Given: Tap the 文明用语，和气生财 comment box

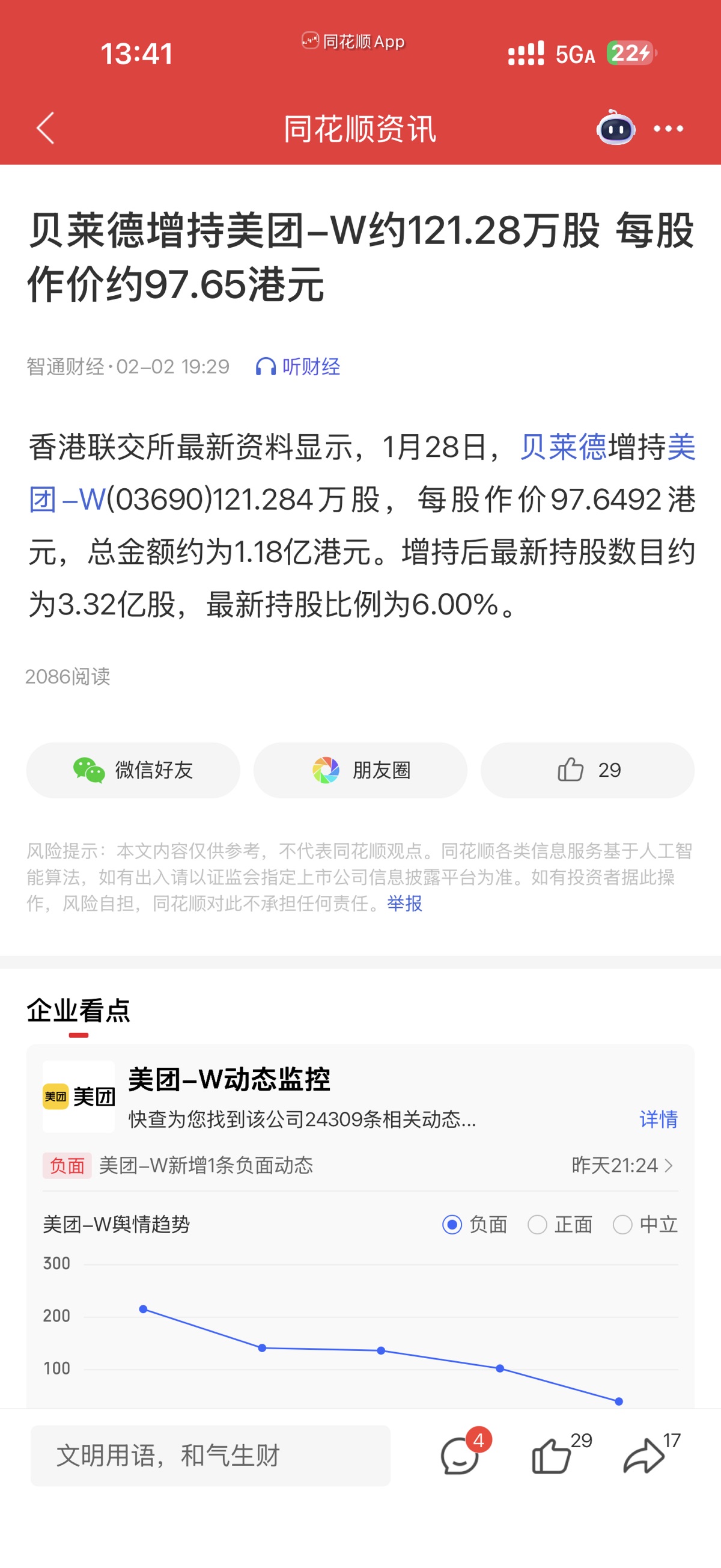Looking at the screenshot, I should [x=210, y=1456].
